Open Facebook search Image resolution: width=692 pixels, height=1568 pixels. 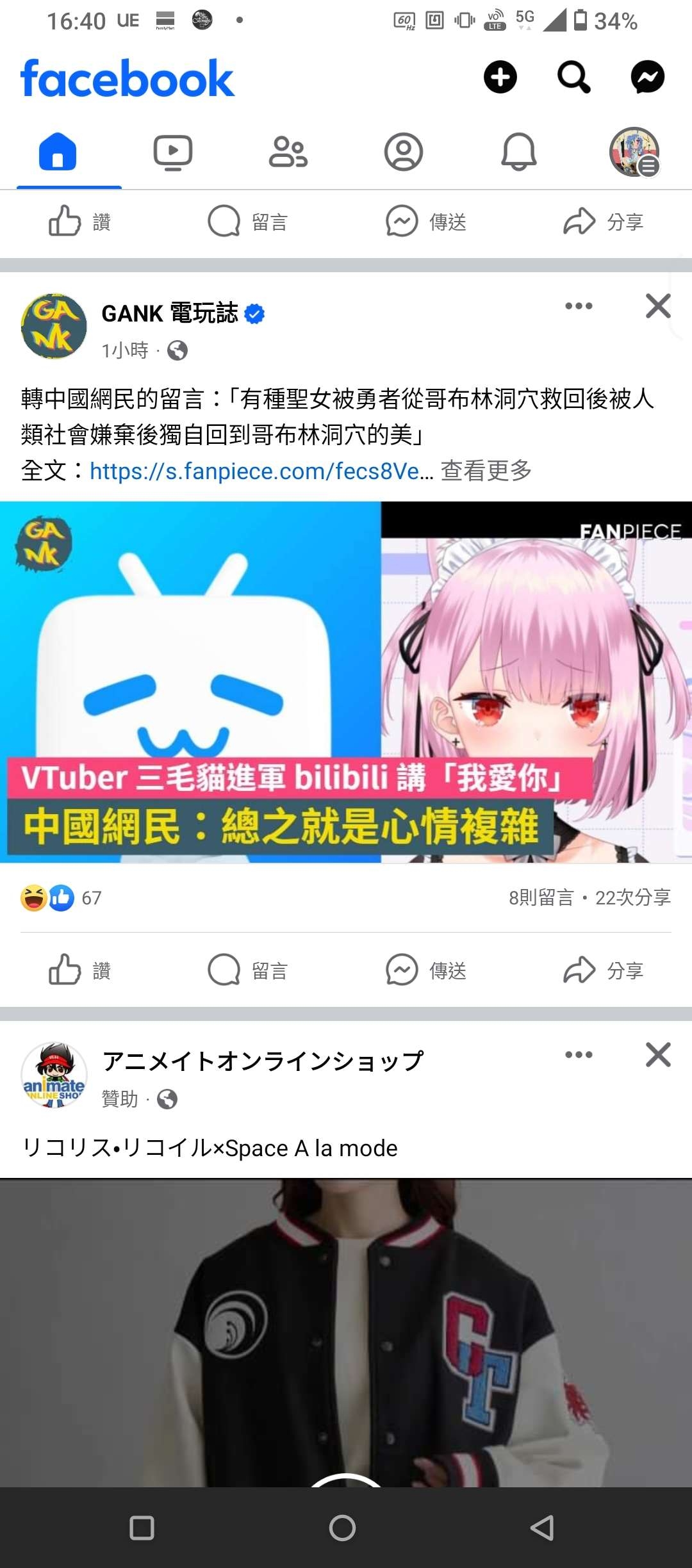point(573,78)
